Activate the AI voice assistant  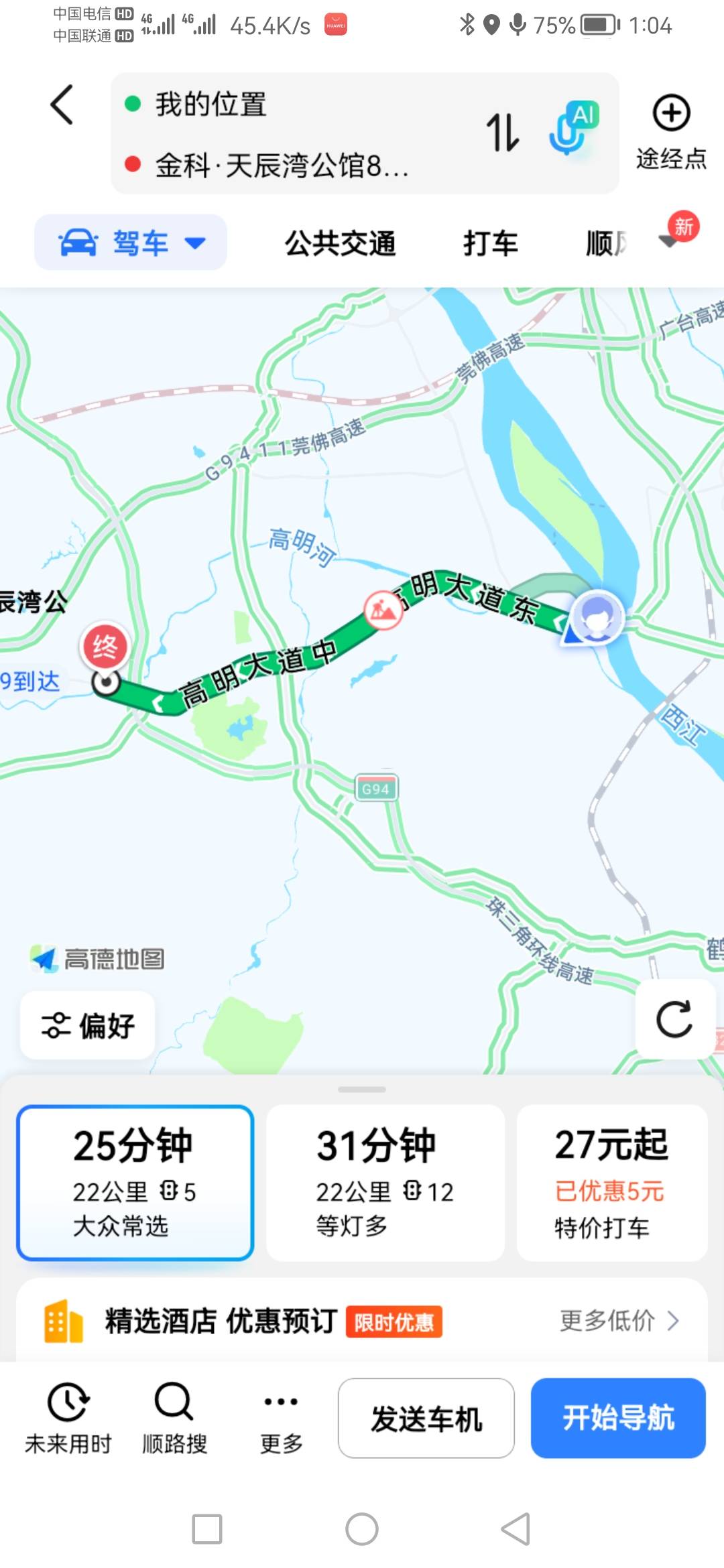point(573,129)
